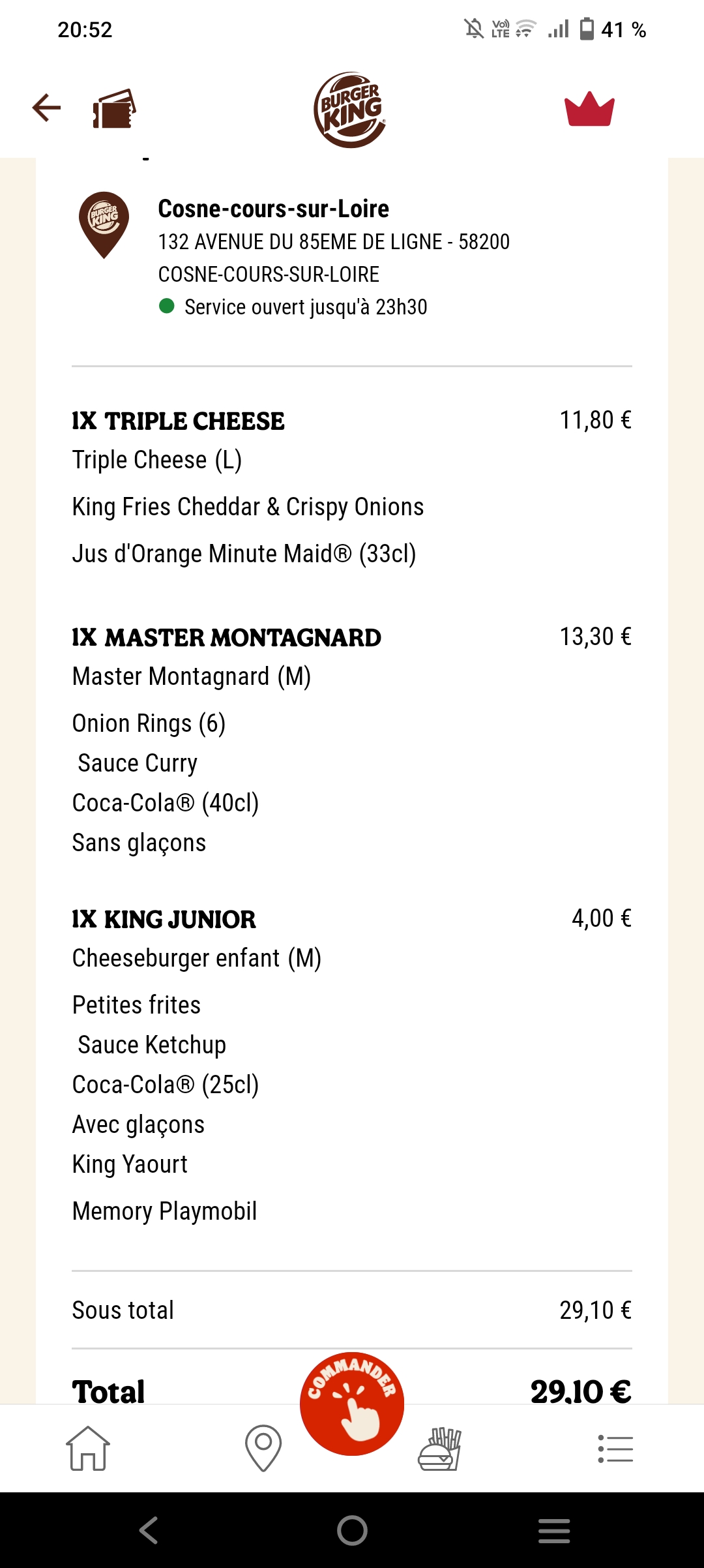Viewport: 704px width, 1568px height.
Task: Open the coupons wallet icon
Action: 114,108
